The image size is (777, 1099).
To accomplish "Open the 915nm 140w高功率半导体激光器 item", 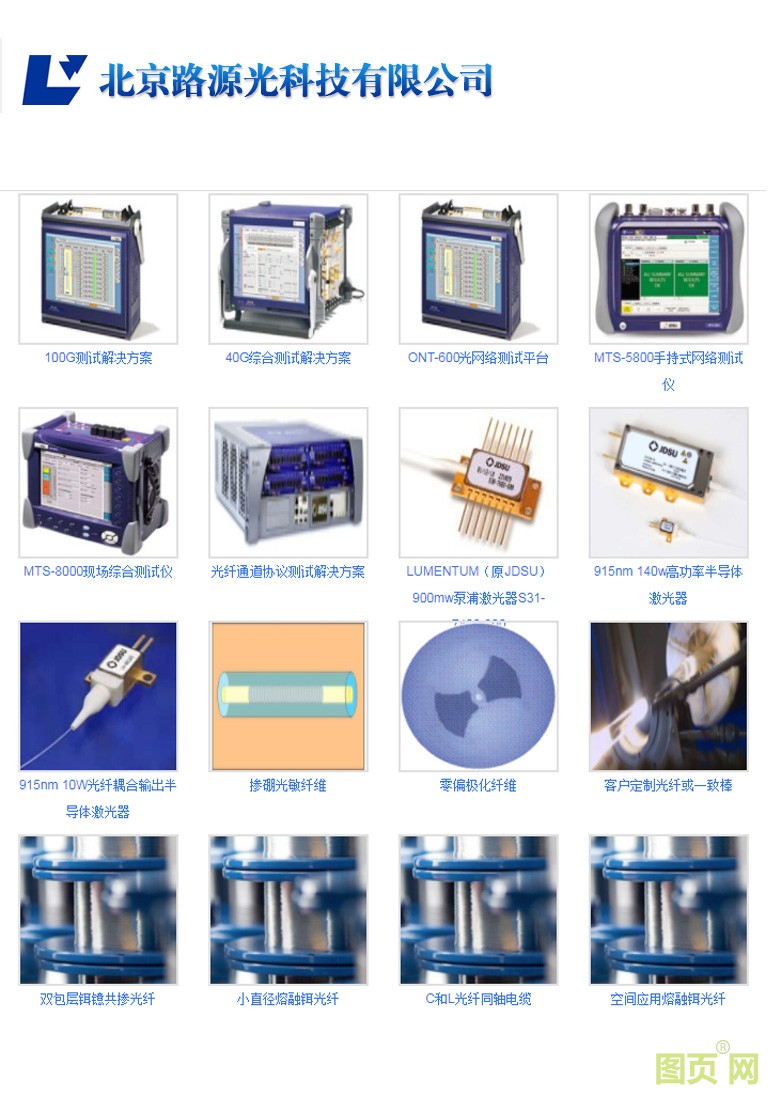I will (668, 483).
